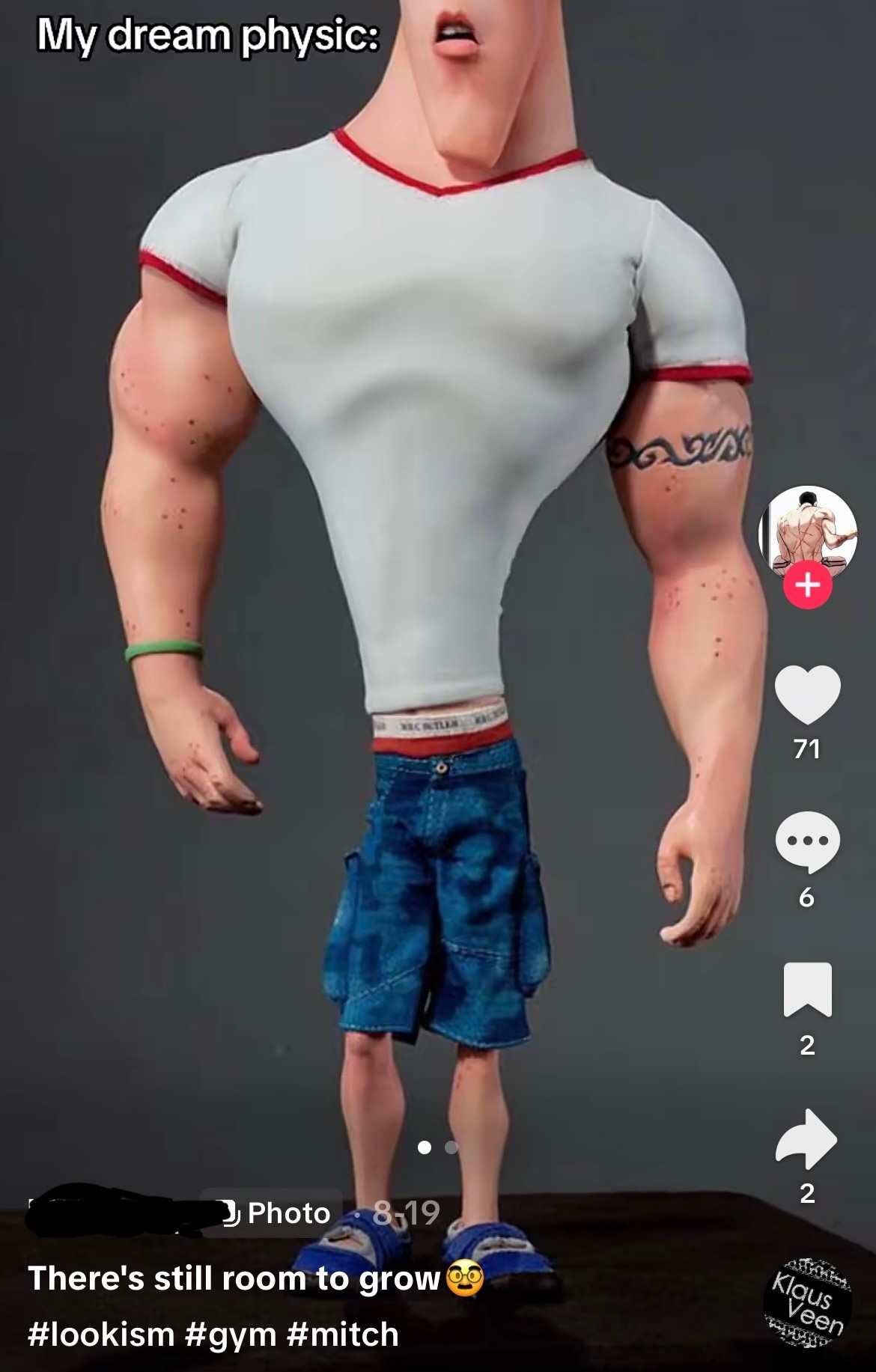The height and width of the screenshot is (1372, 876).
Task: Open the #gym hashtag
Action: 229,1335
